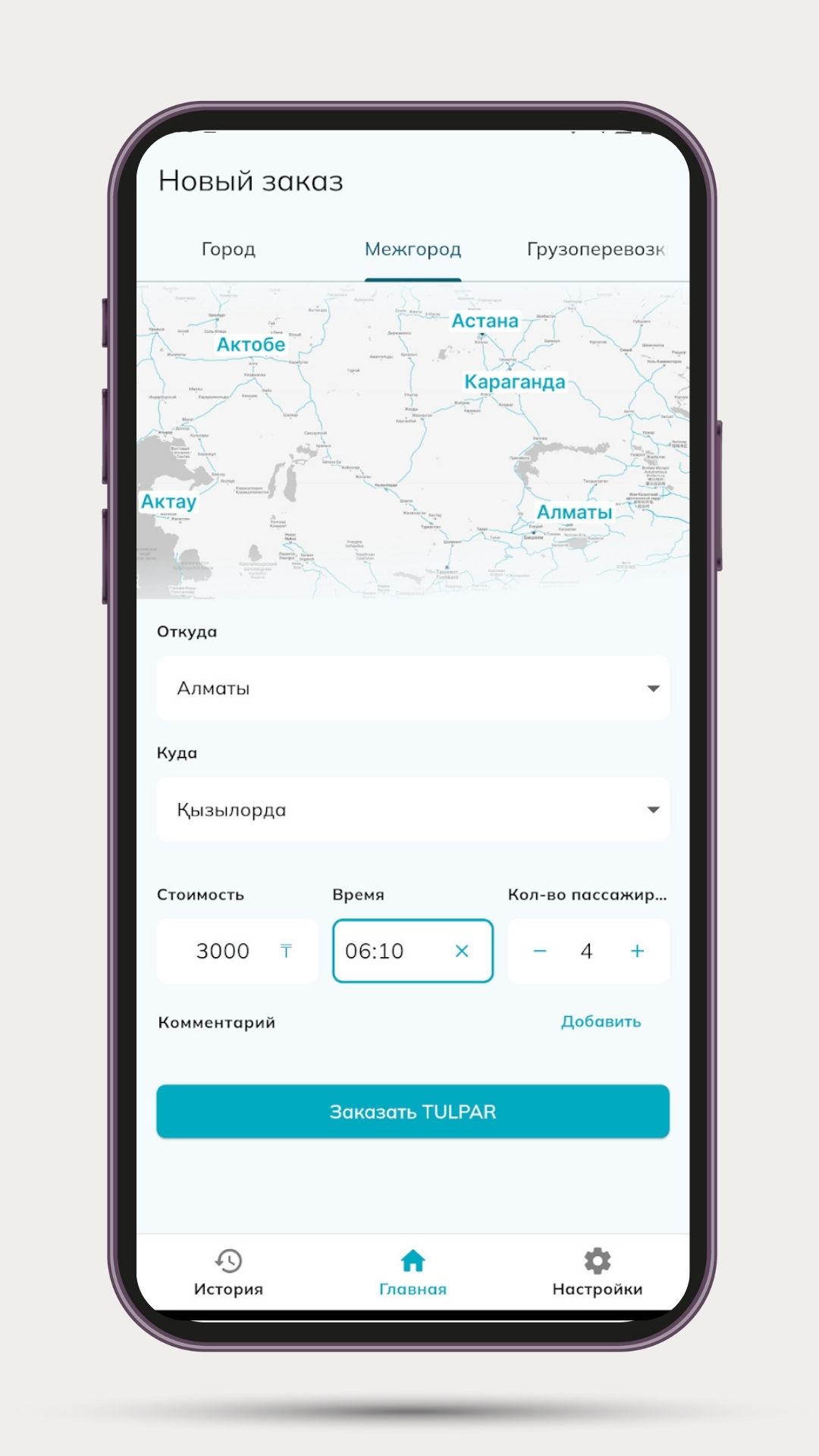The height and width of the screenshot is (1456, 819).
Task: Decrease the passenger count with minus
Action: (540, 951)
